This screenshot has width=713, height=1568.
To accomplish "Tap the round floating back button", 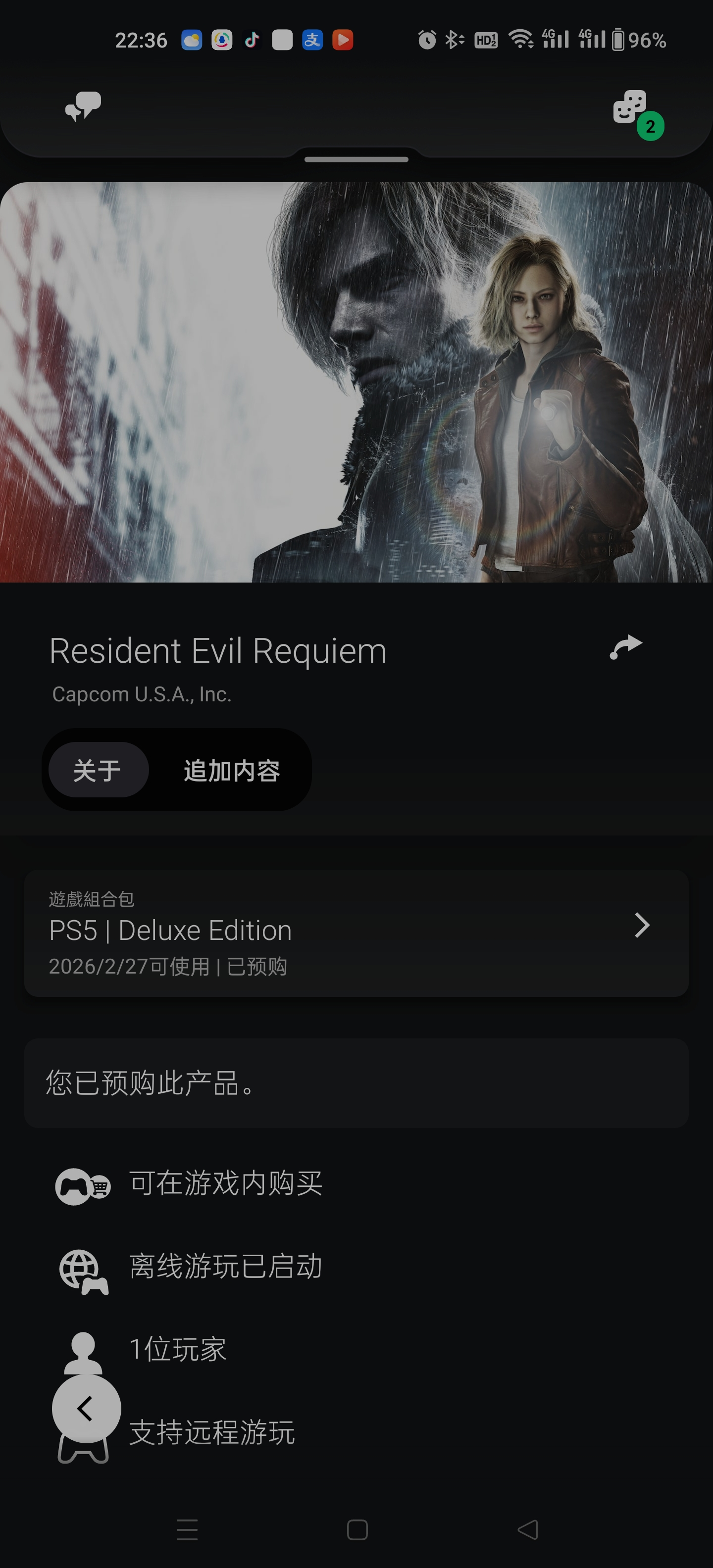I will [87, 1408].
